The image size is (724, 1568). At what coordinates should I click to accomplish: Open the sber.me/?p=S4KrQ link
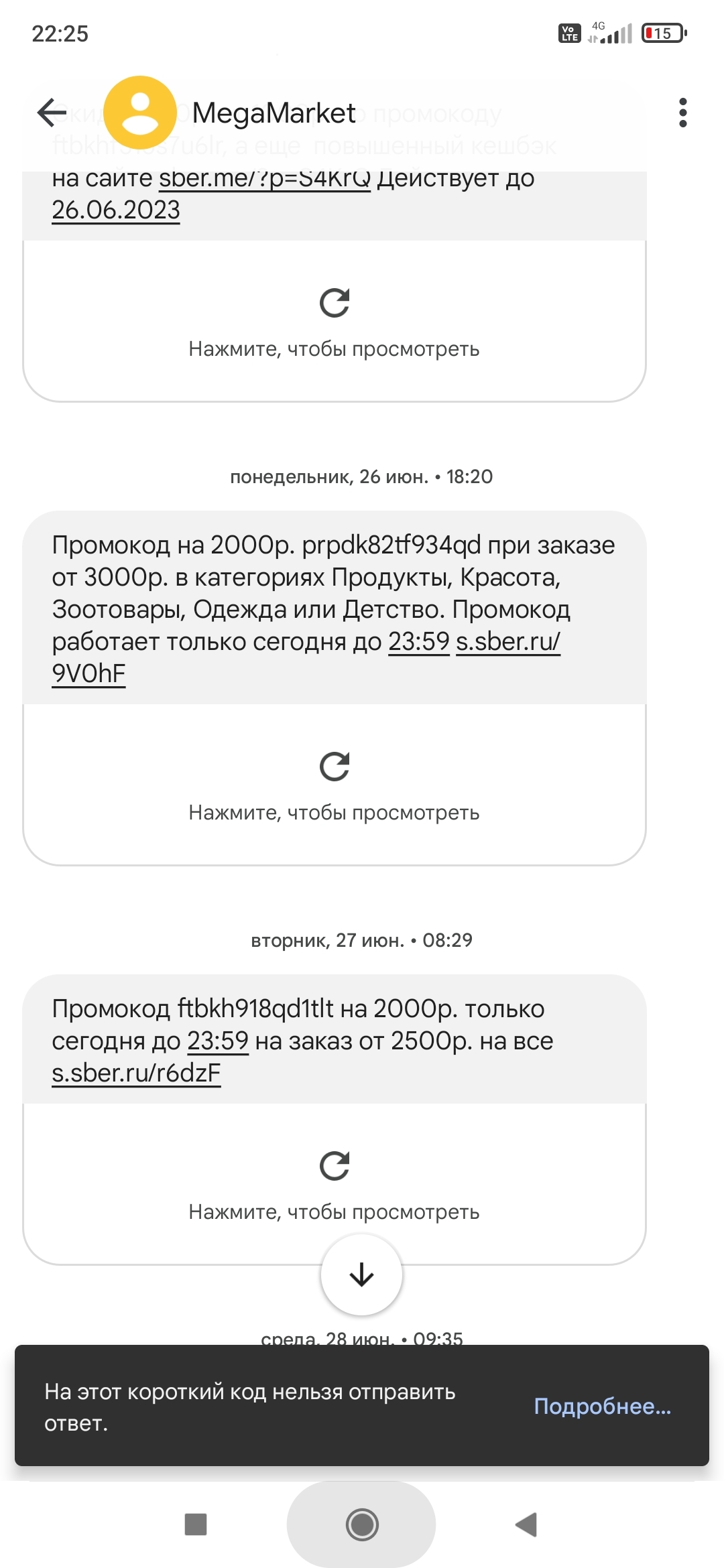[265, 180]
